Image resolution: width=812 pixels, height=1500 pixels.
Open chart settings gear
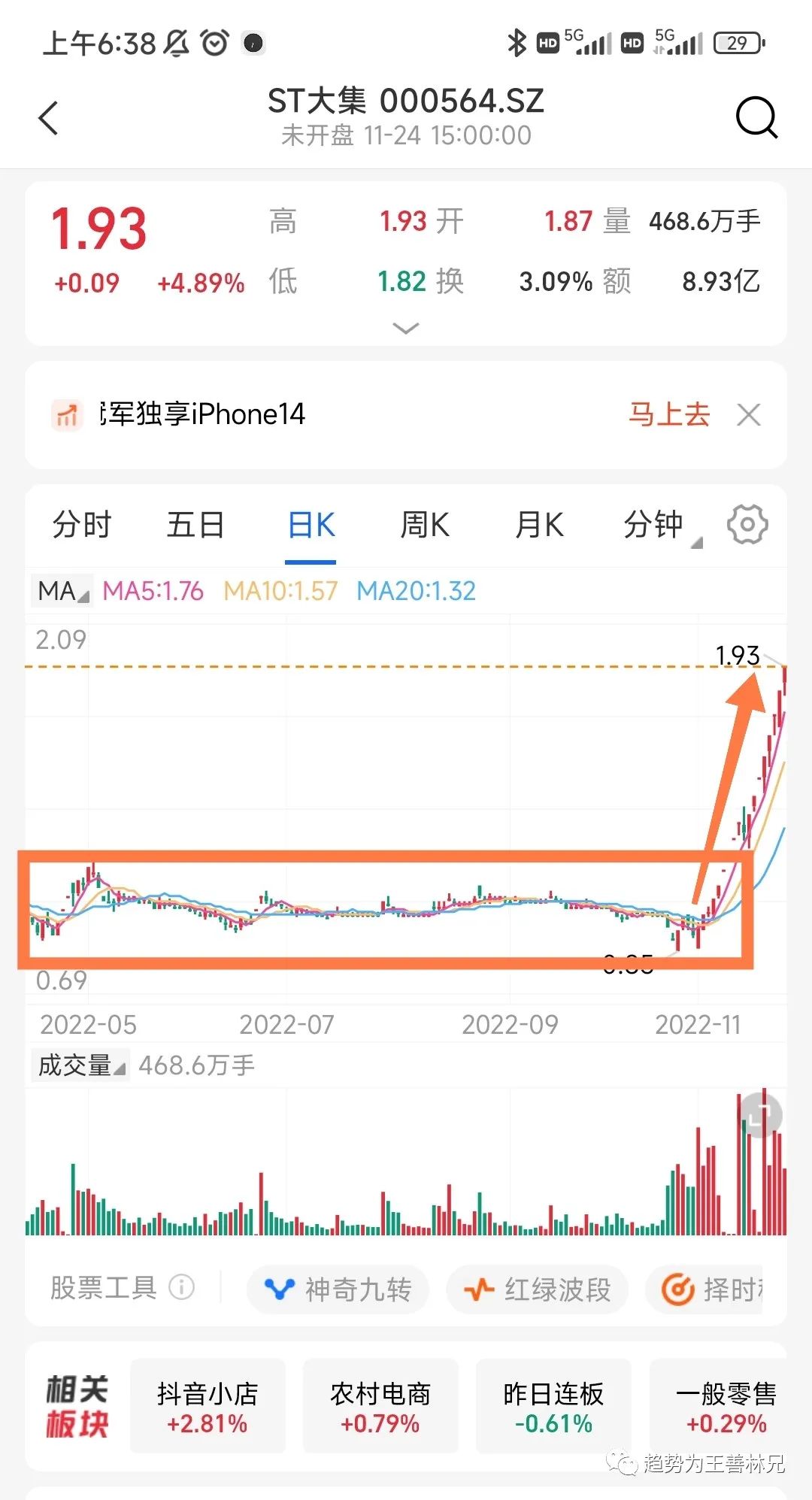(747, 524)
